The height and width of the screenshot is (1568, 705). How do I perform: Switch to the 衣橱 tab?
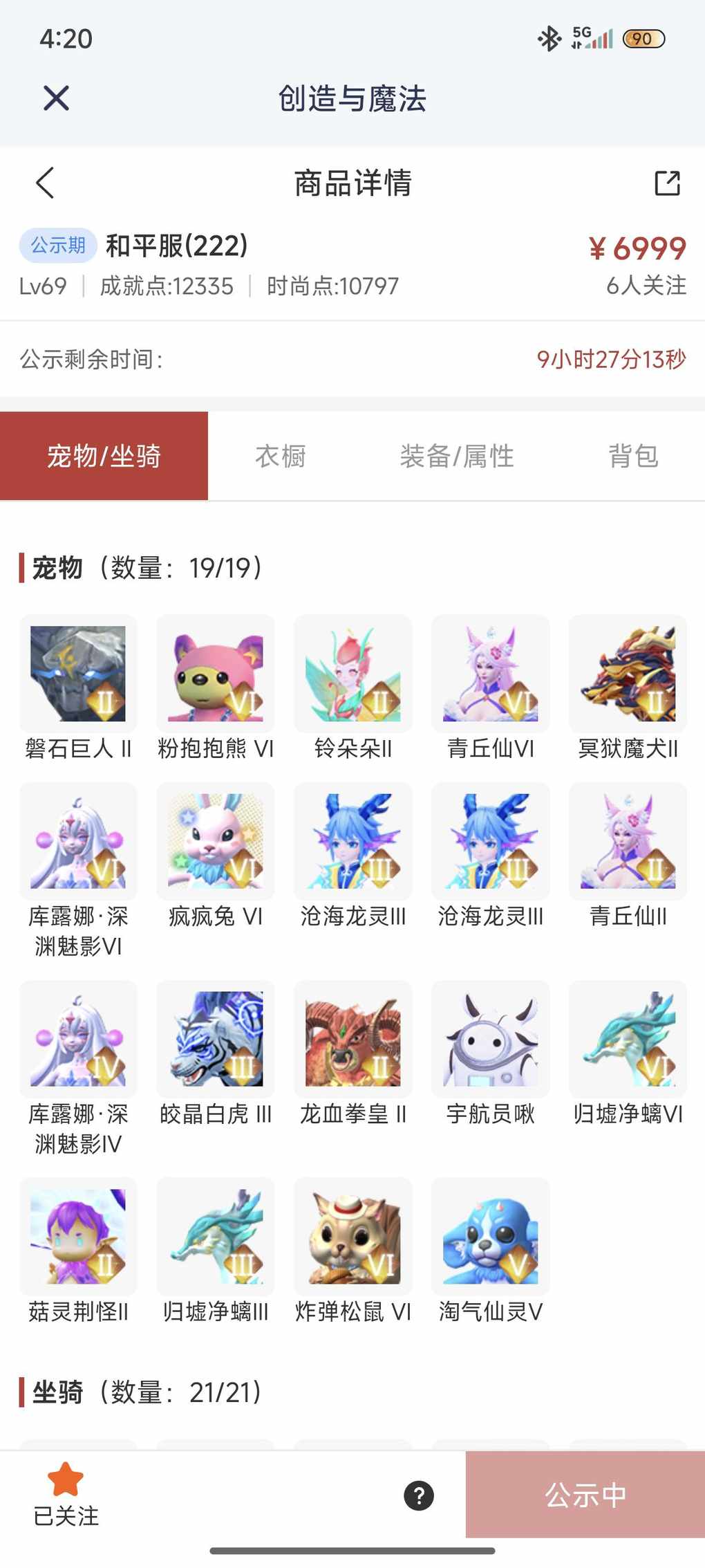pos(280,456)
